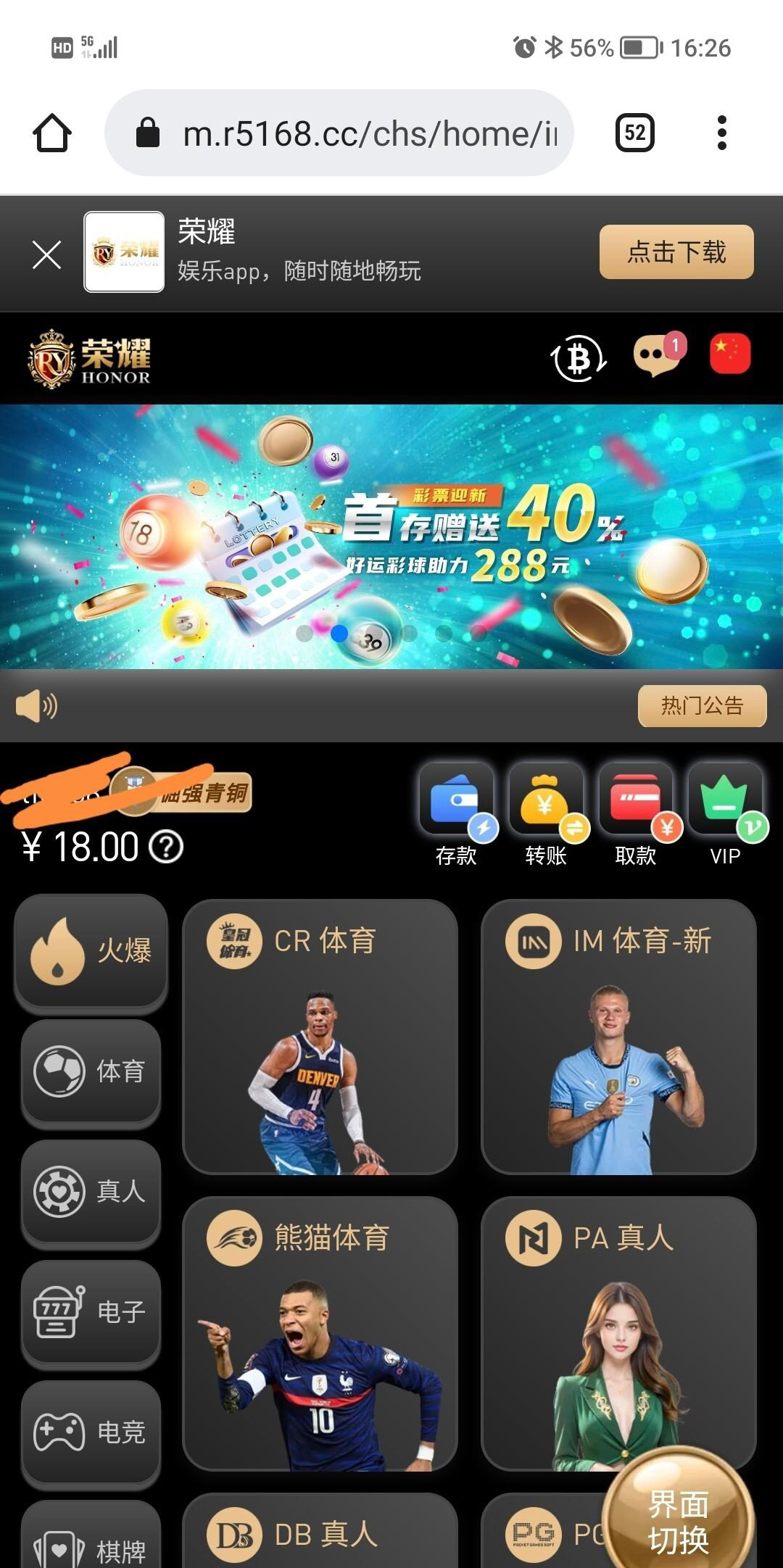783x1568 pixels.
Task: Dismiss the app download banner
Action: [x=47, y=255]
